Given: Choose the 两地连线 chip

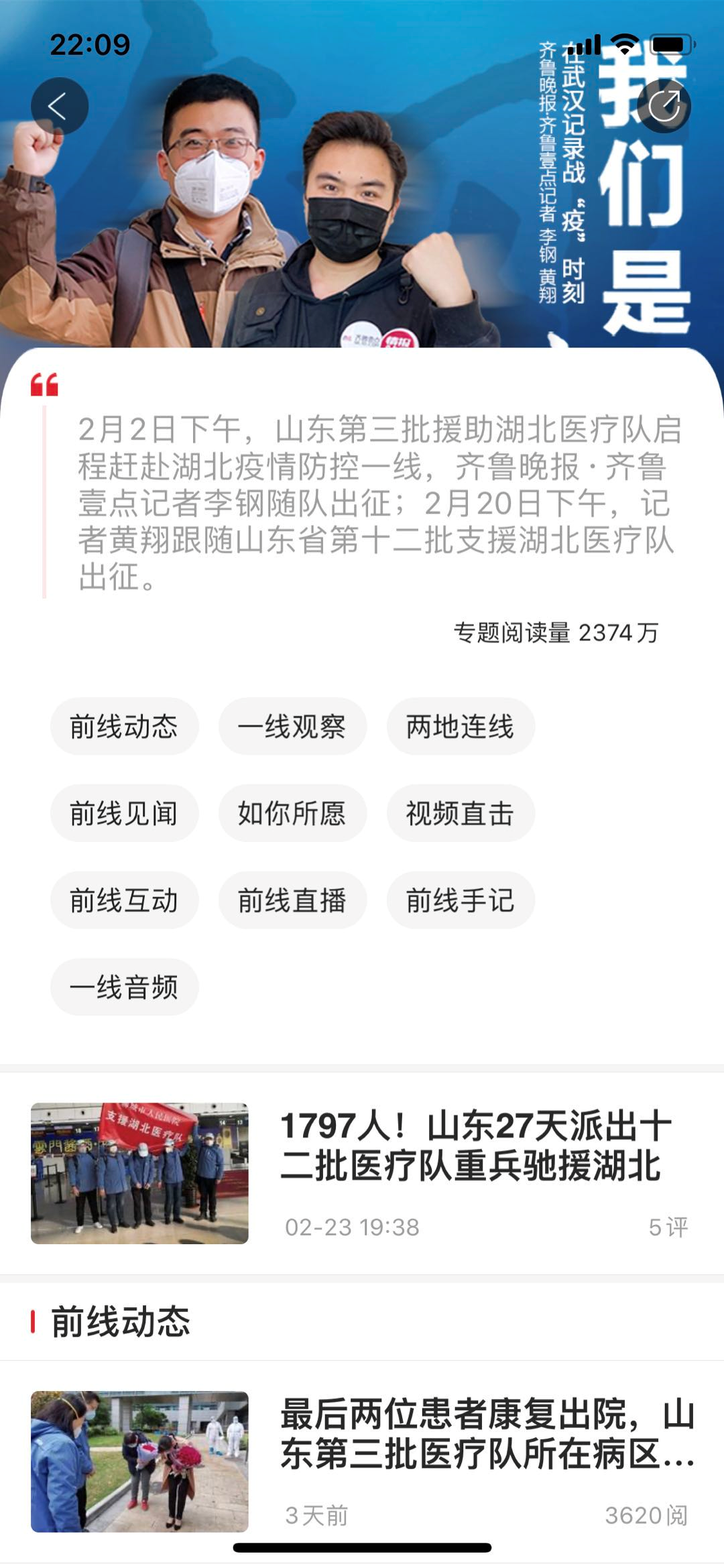Looking at the screenshot, I should pos(461,727).
